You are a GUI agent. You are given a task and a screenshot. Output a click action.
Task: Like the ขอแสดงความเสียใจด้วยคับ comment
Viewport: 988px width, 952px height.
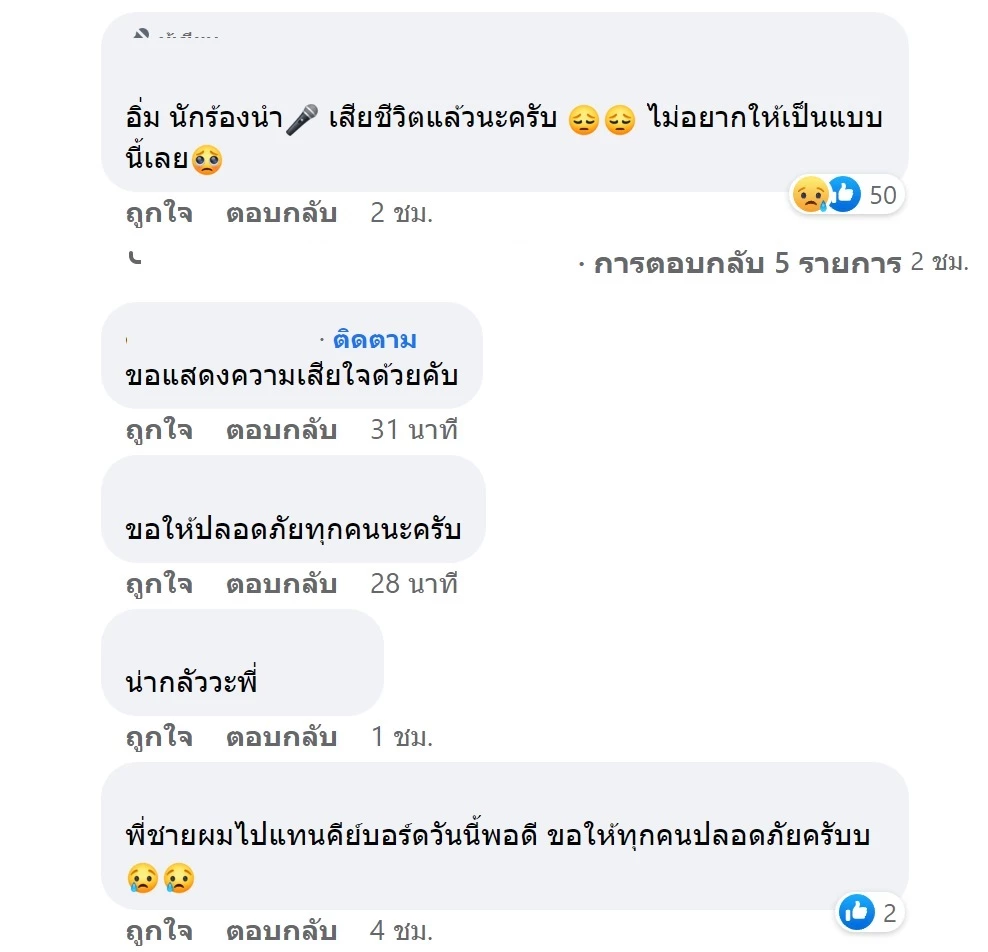(159, 431)
